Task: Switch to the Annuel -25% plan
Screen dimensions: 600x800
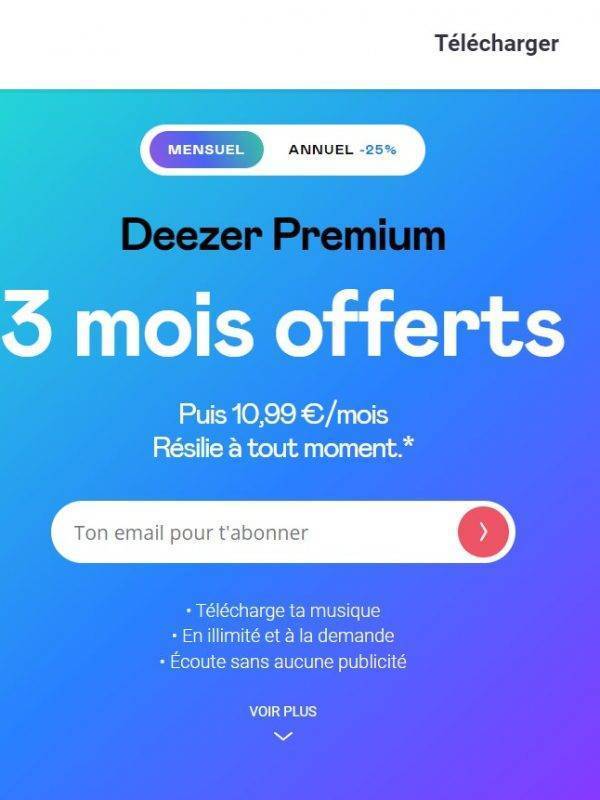Action: 342,150
